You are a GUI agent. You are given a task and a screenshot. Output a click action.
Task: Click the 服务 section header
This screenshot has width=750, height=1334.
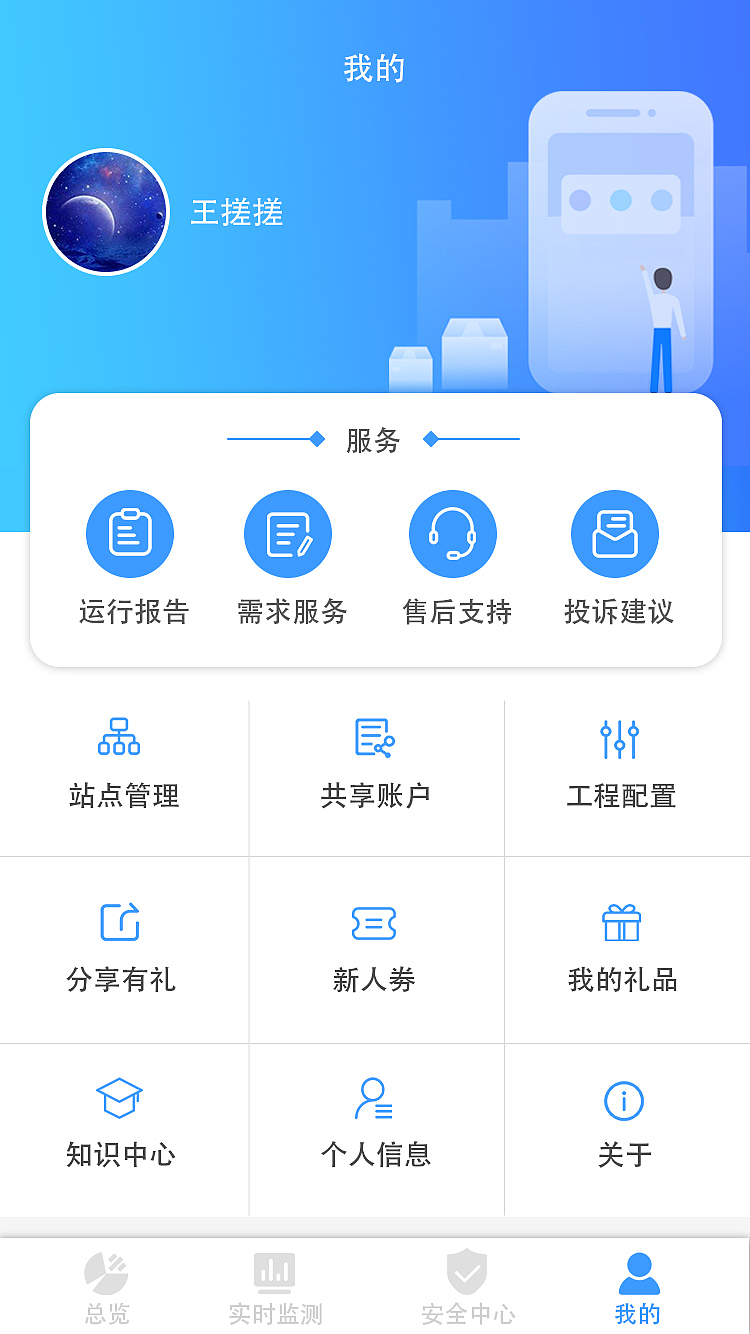(374, 439)
